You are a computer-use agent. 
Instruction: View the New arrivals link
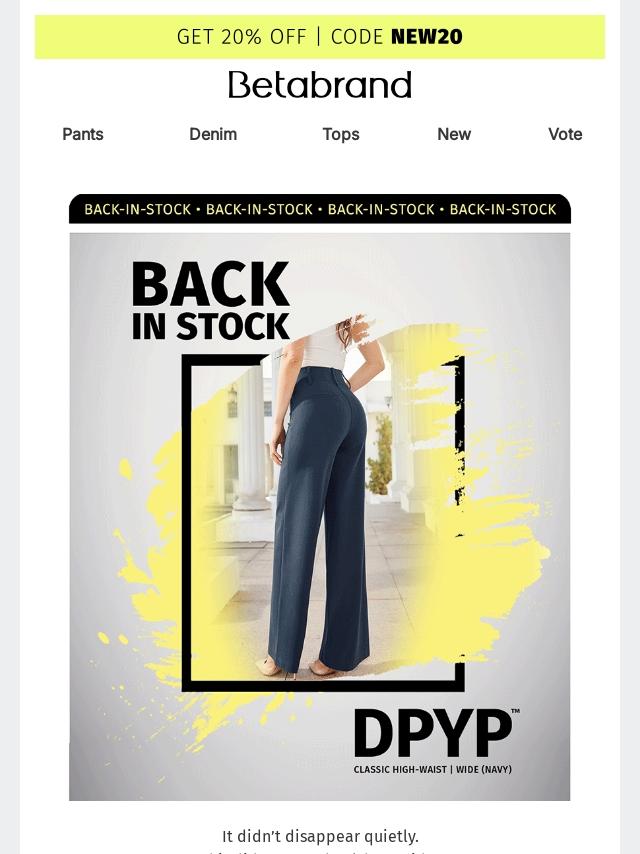[x=454, y=134]
